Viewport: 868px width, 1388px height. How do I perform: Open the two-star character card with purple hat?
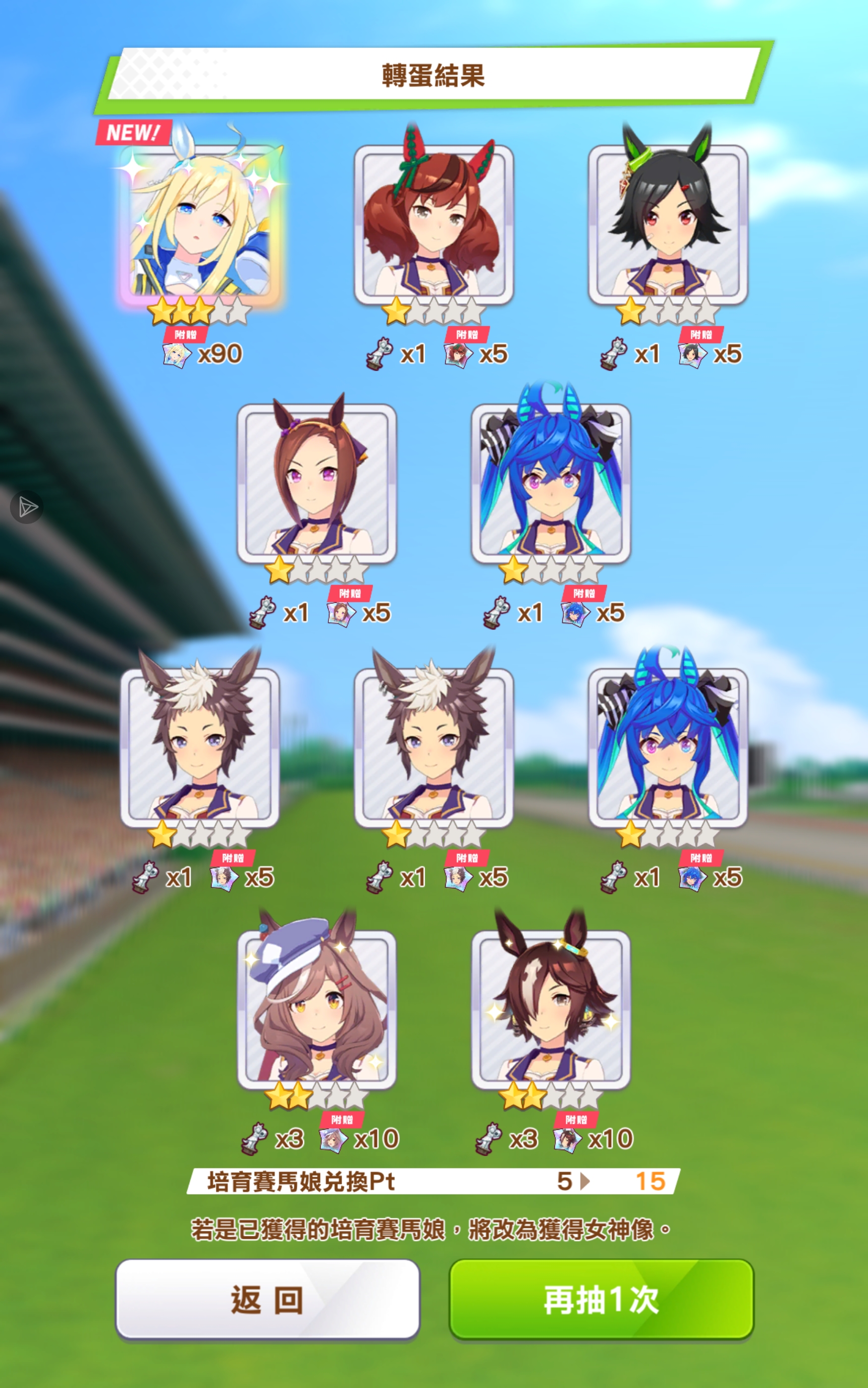pos(317,1009)
